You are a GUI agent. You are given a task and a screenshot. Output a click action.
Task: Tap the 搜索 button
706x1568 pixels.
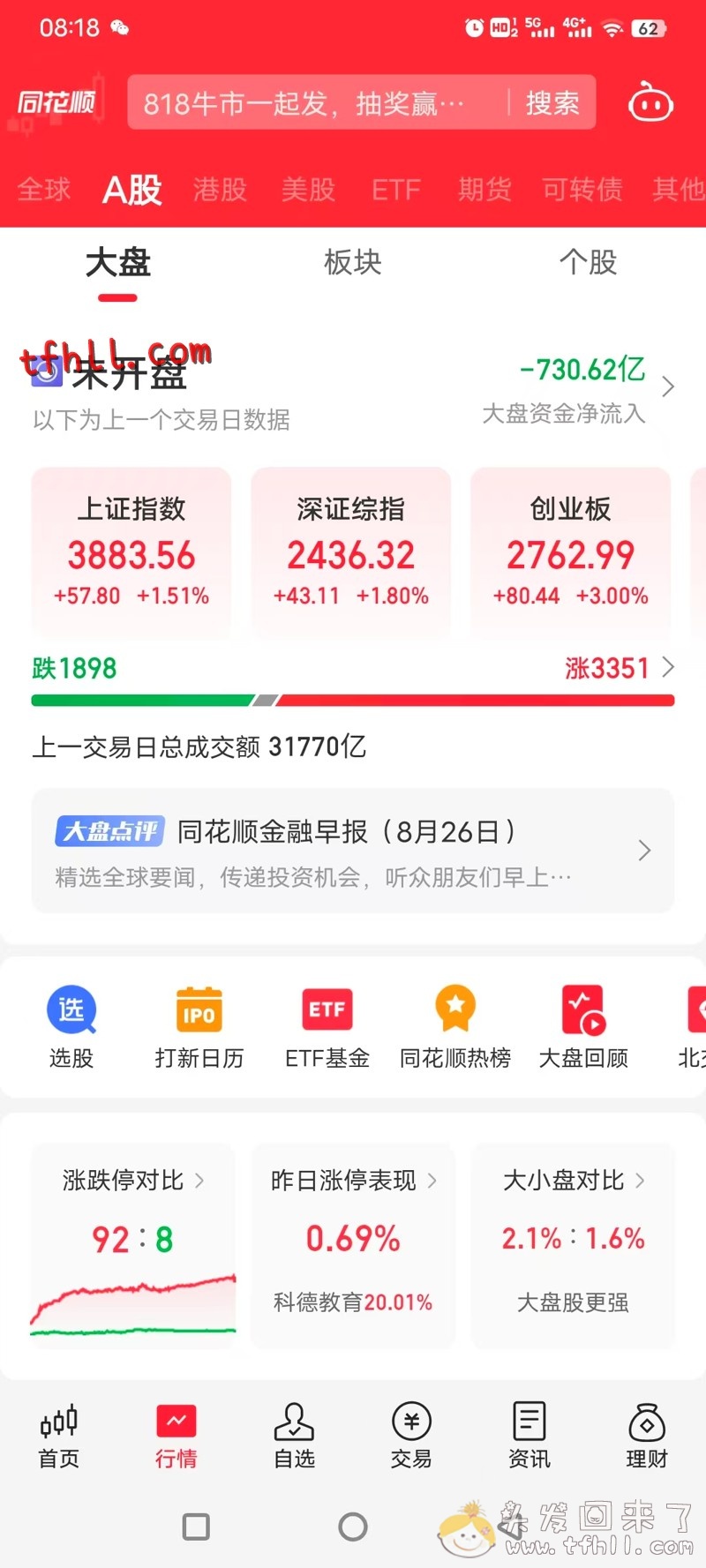coord(552,103)
